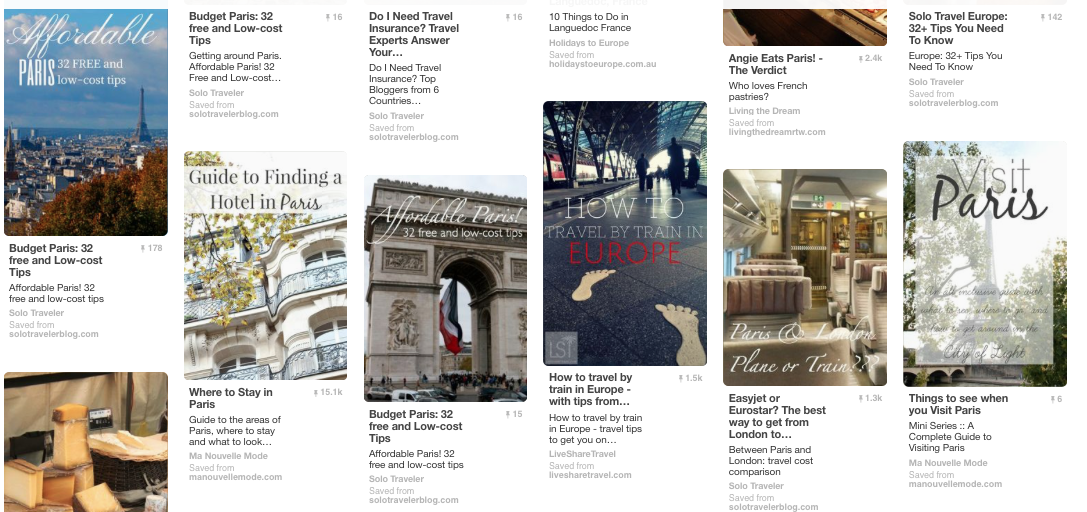Open the Affordable Paris skyline pin image

tap(86, 122)
